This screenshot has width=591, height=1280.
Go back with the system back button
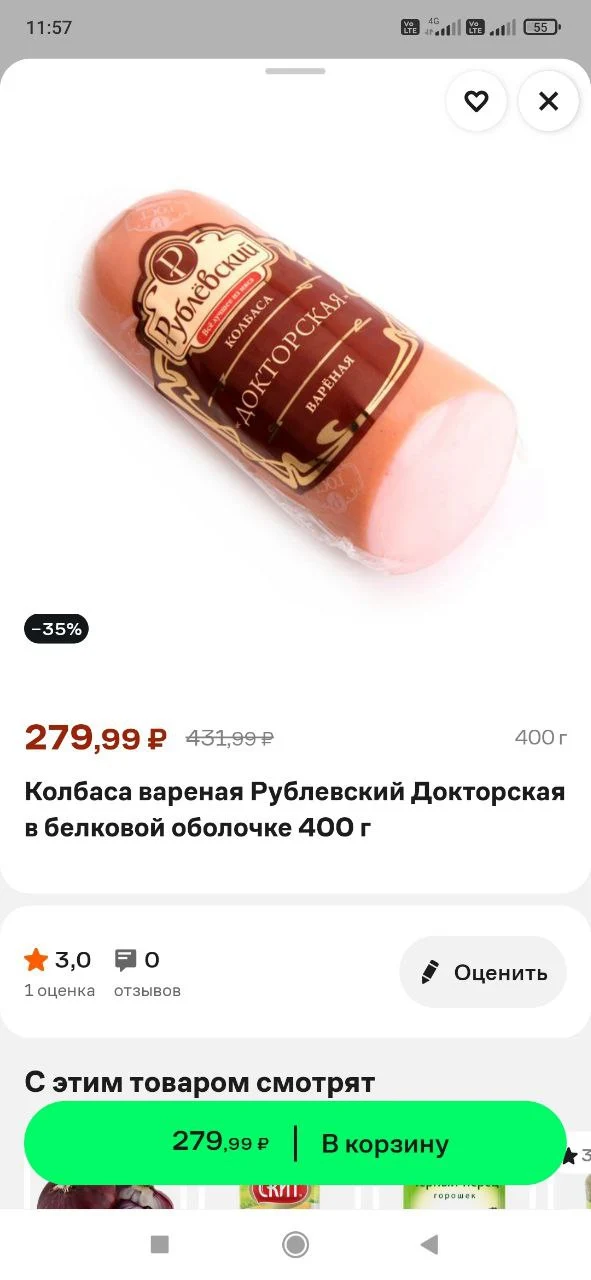point(429,1244)
